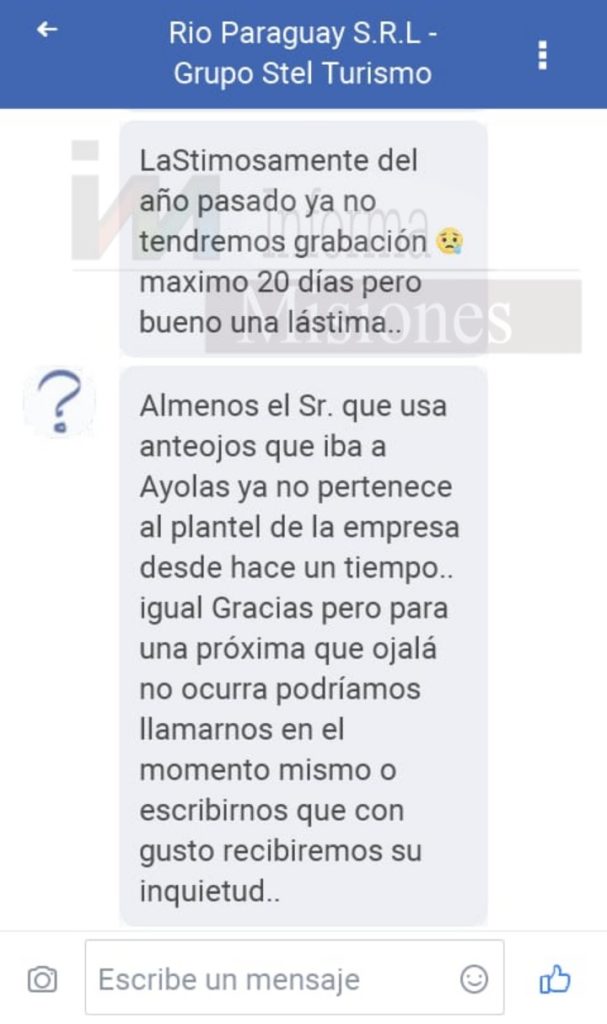This screenshot has height=1024, width=607.
Task: Open the three-dot overflow menu
Action: 543,54
